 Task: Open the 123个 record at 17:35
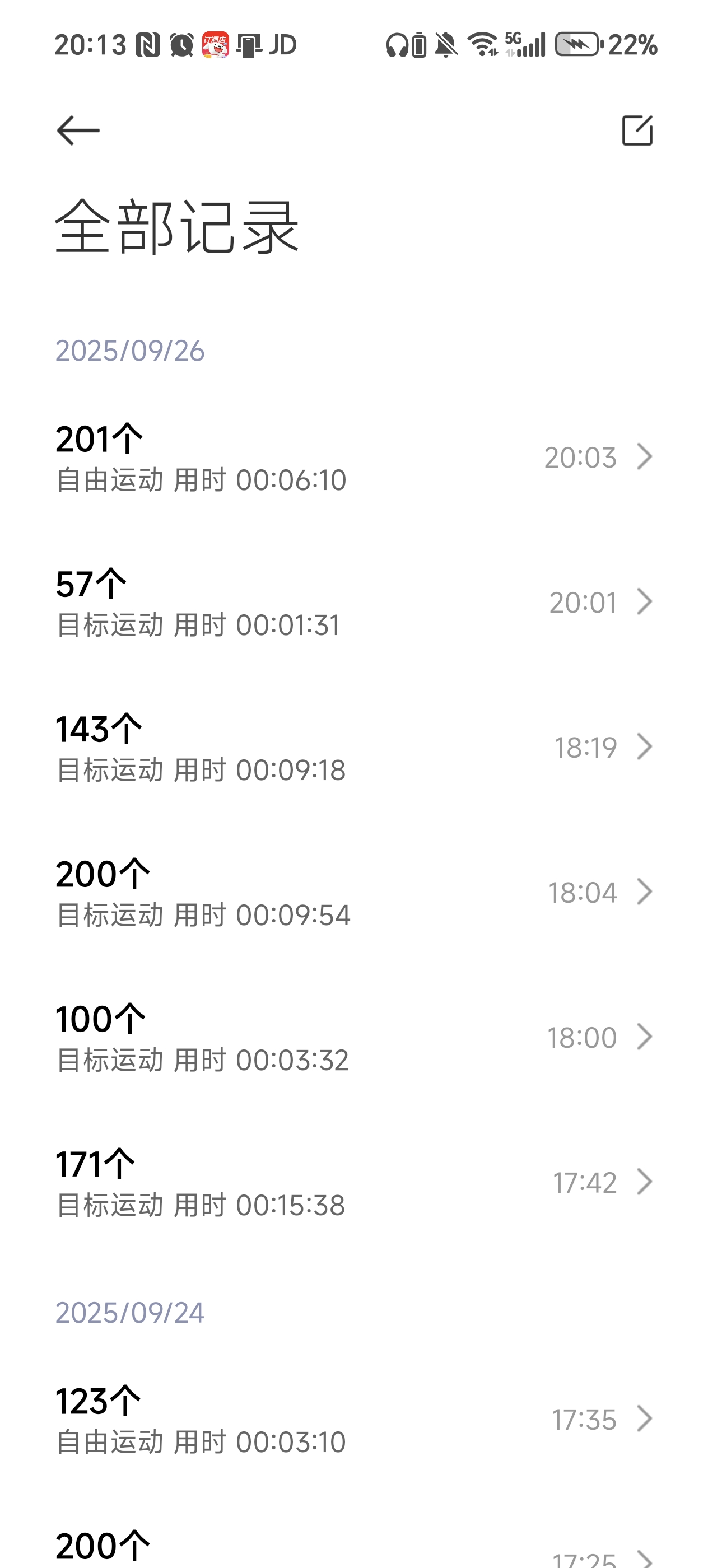point(353,1420)
